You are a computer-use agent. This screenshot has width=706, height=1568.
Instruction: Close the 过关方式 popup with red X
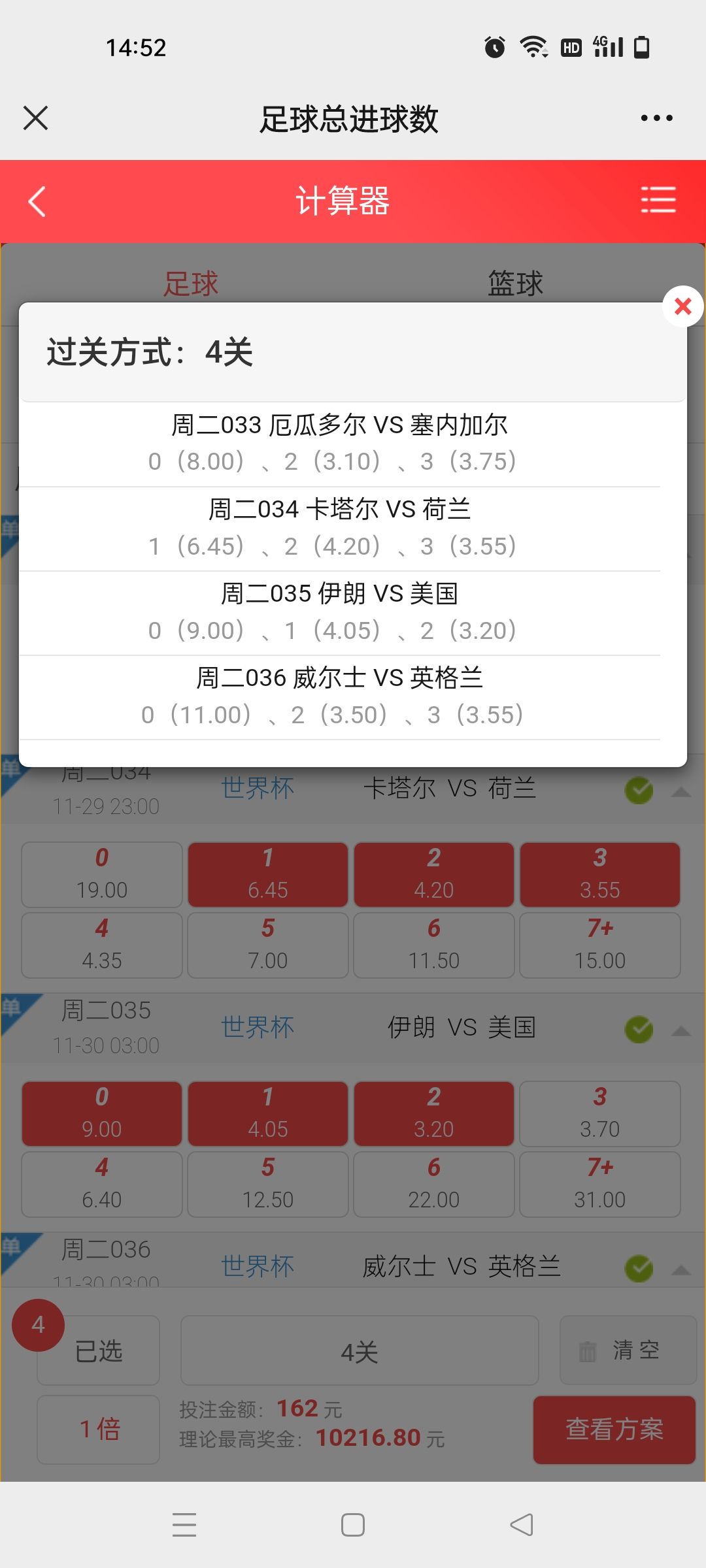pyautogui.click(x=682, y=306)
